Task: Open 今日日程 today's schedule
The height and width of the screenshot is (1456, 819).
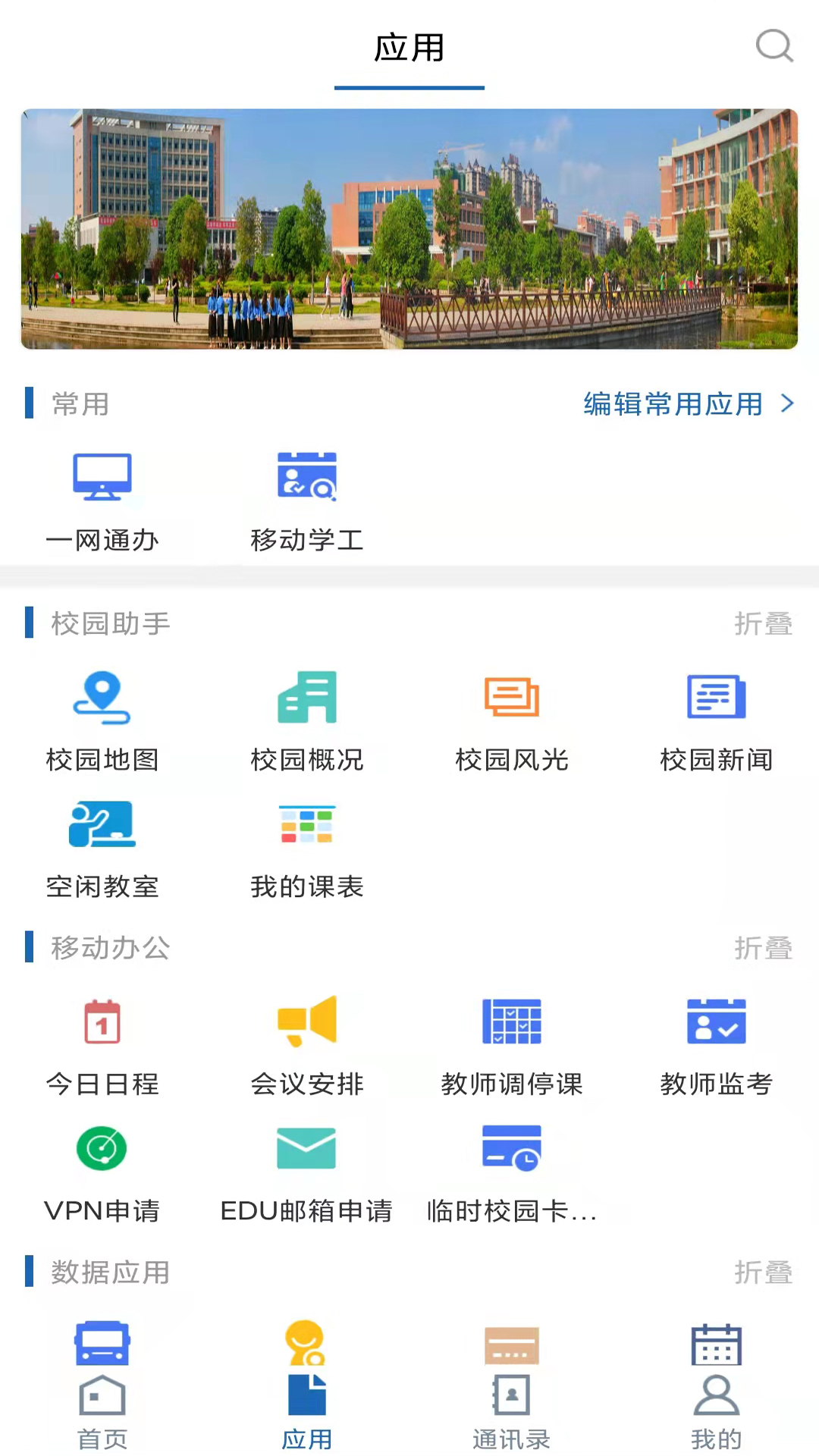Action: (x=102, y=1043)
